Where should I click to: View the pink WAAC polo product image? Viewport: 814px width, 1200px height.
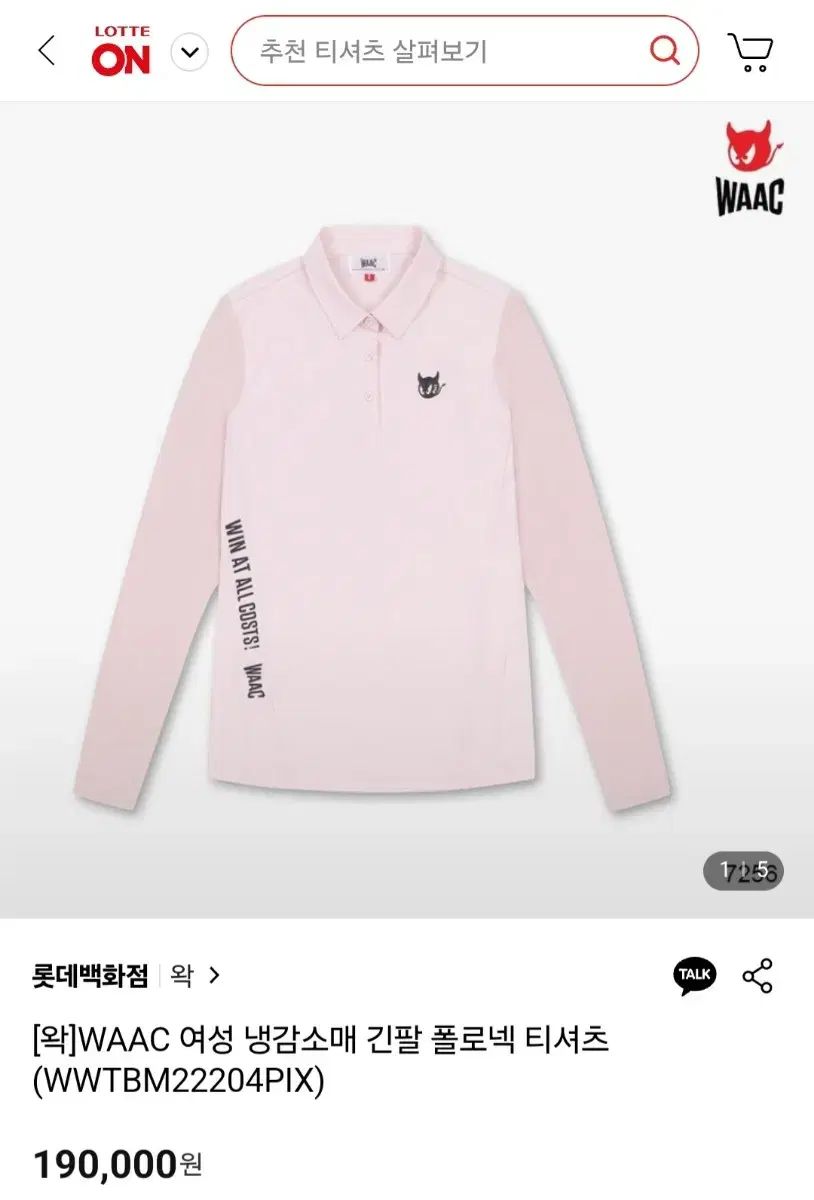point(370,510)
